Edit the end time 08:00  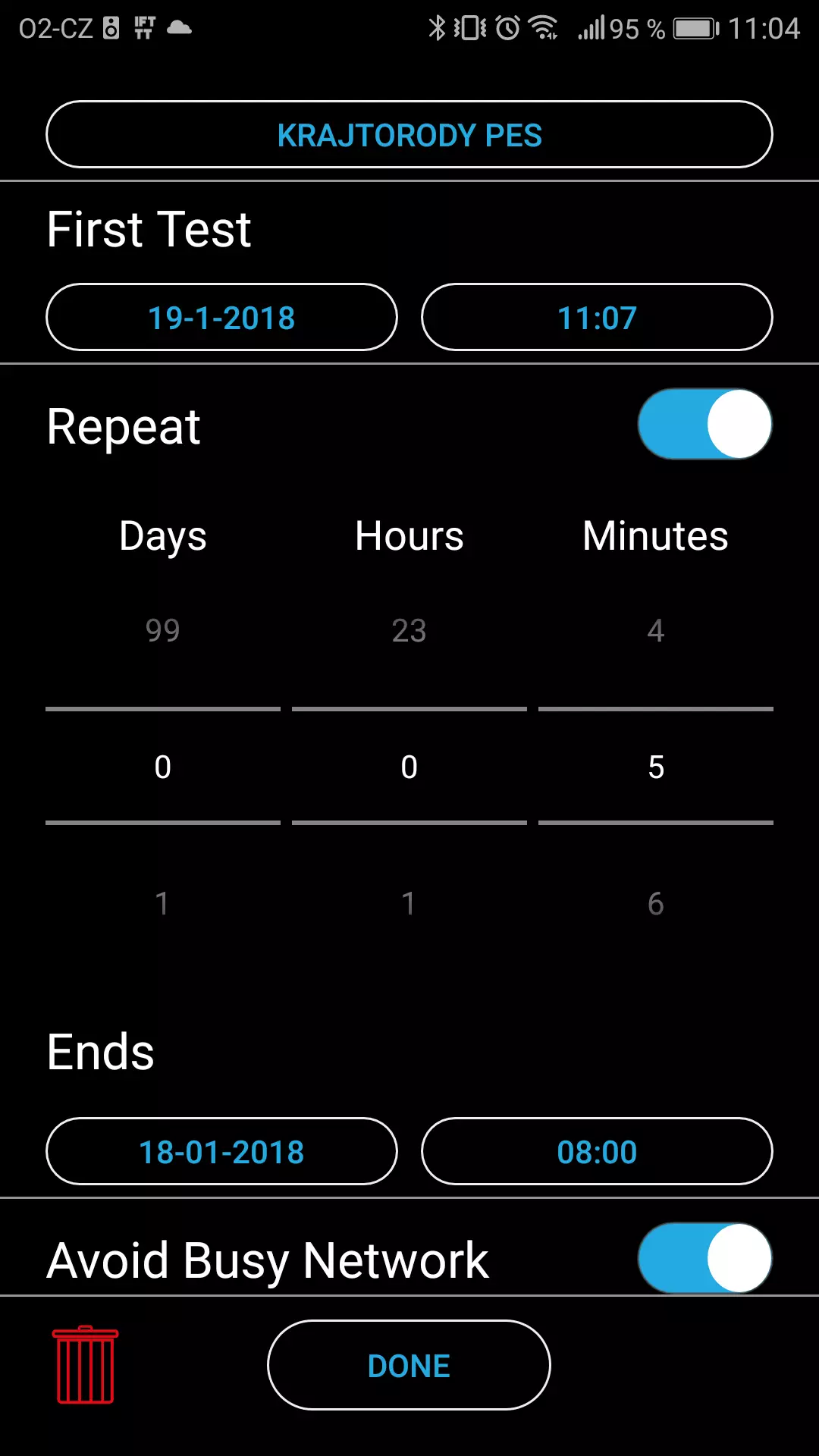(x=597, y=1152)
